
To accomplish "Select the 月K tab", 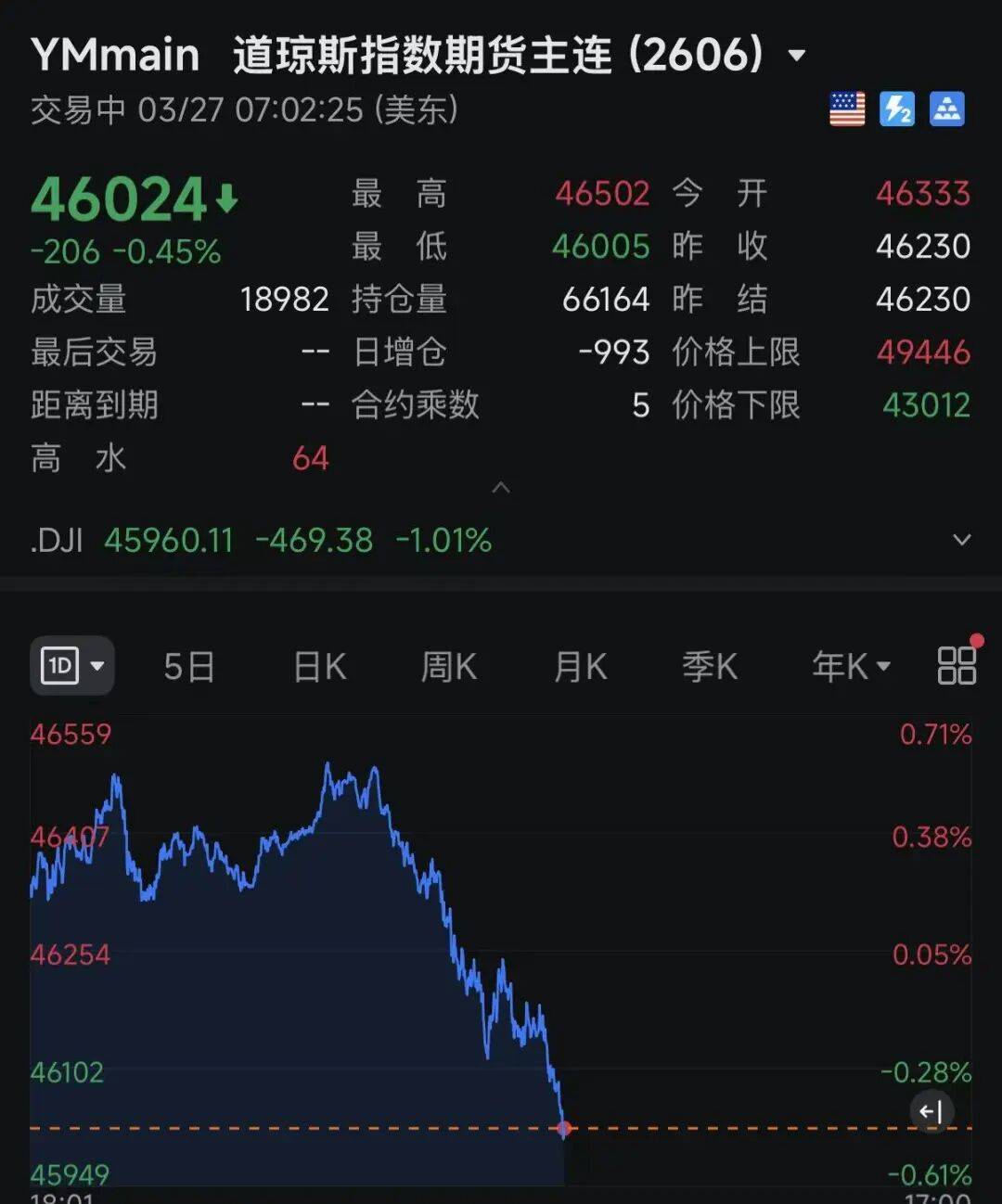I will coord(580,666).
